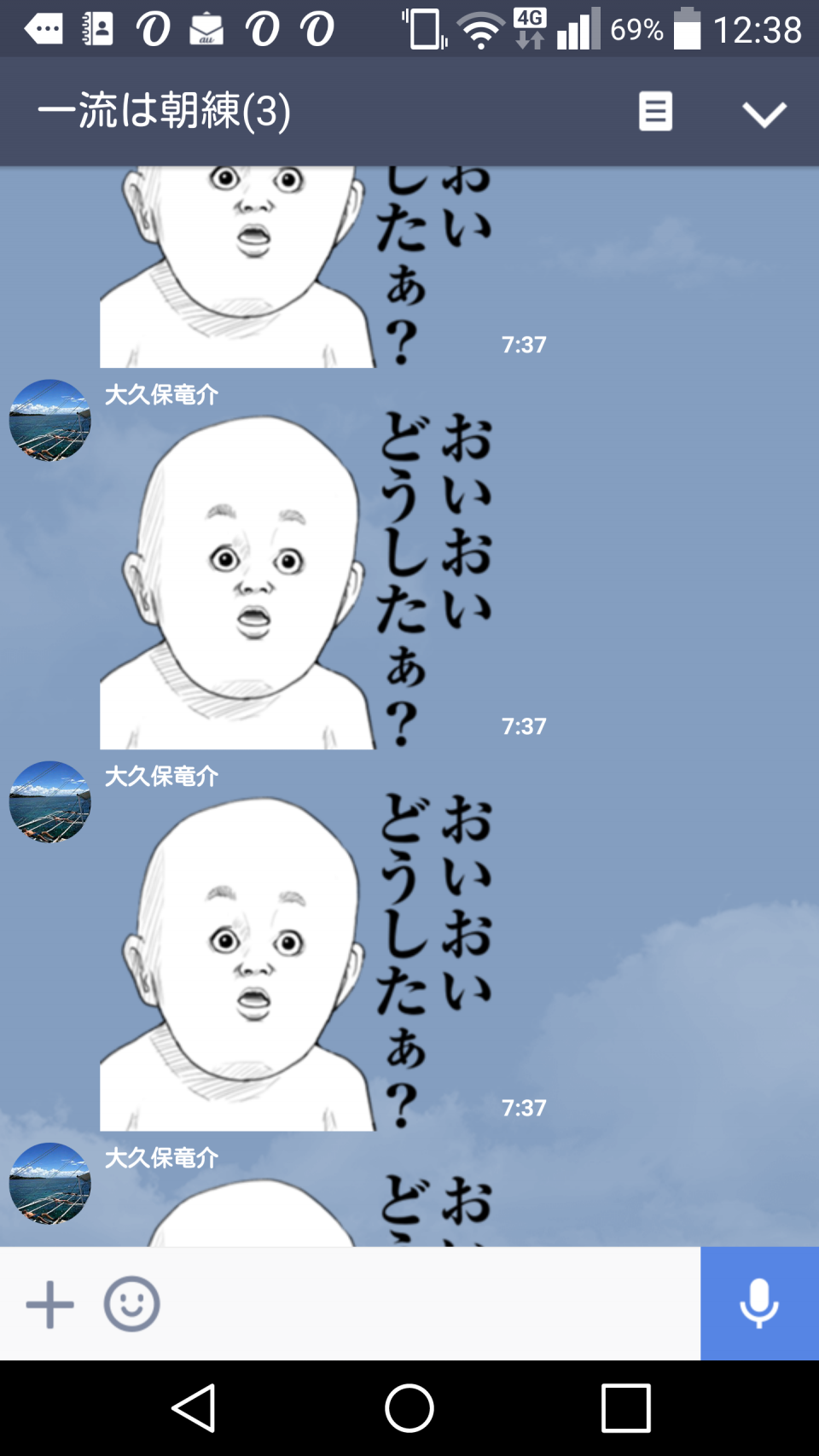Open the notes icon in the header
Viewport: 819px width, 1456px height.
coord(655,112)
